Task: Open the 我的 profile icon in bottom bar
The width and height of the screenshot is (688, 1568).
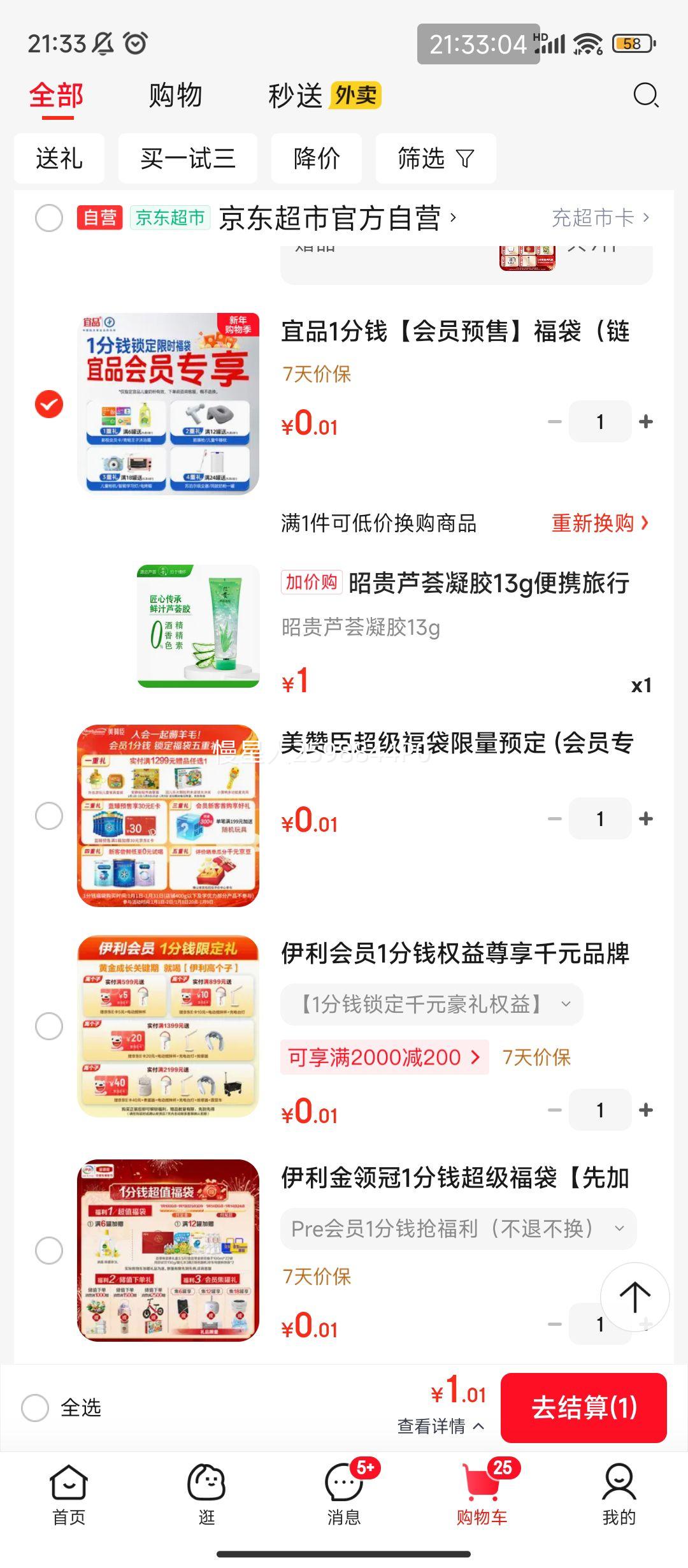Action: click(x=619, y=1485)
